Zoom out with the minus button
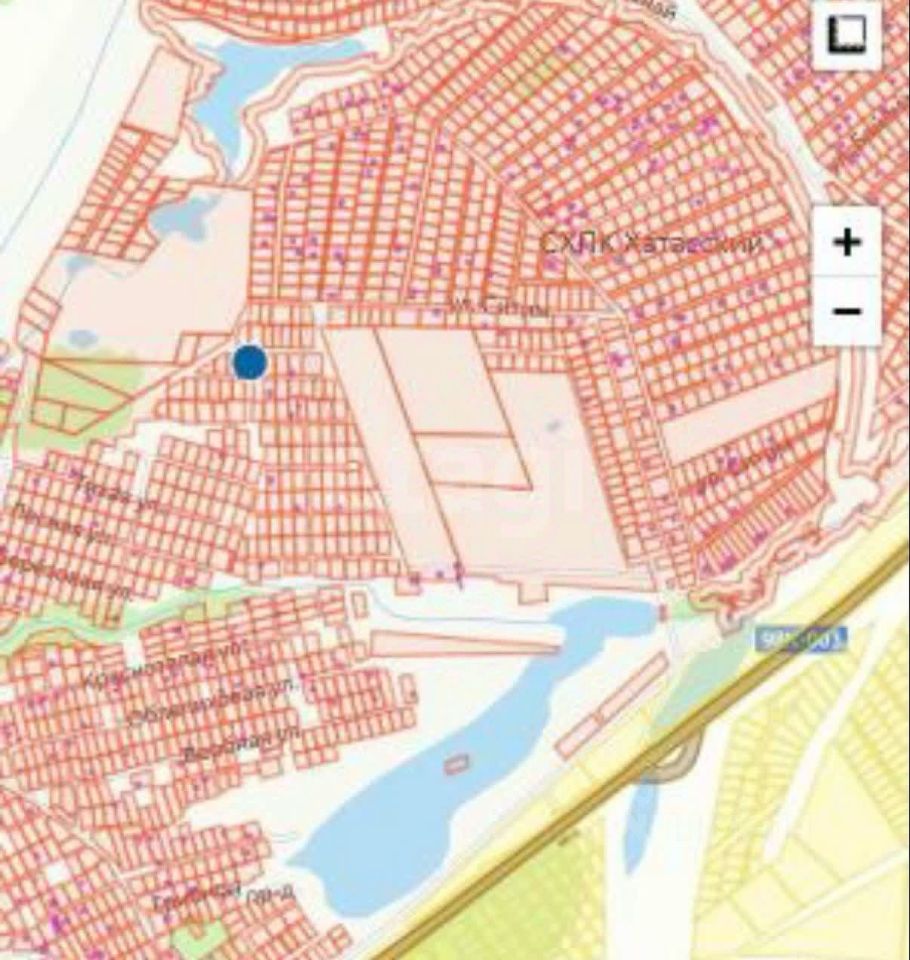This screenshot has height=960, width=910. [x=846, y=311]
